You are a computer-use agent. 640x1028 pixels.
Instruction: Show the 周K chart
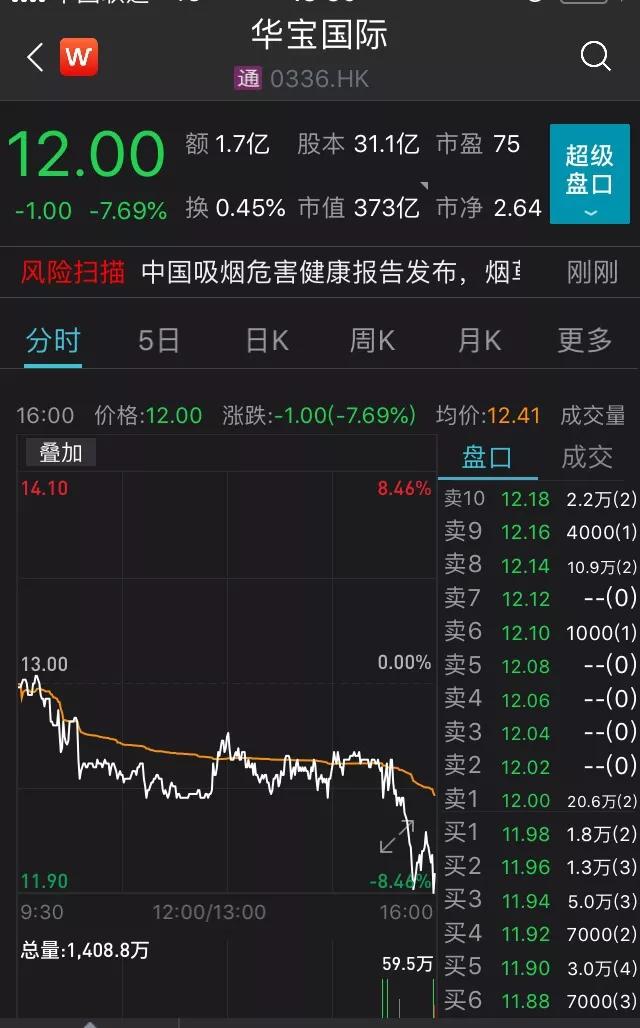372,341
